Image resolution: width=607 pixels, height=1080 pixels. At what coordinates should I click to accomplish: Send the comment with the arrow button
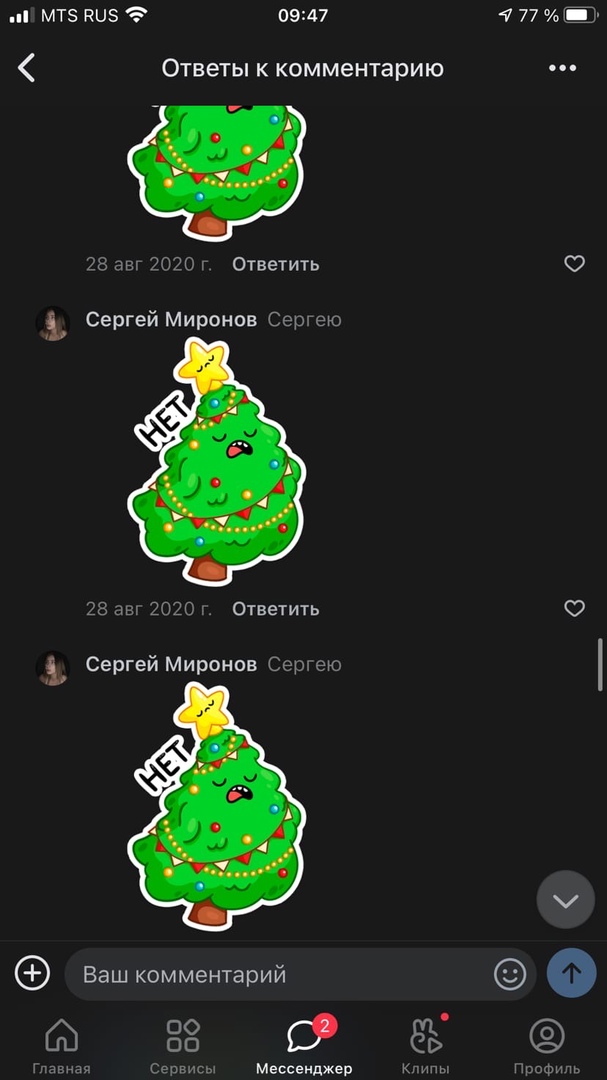[x=572, y=973]
